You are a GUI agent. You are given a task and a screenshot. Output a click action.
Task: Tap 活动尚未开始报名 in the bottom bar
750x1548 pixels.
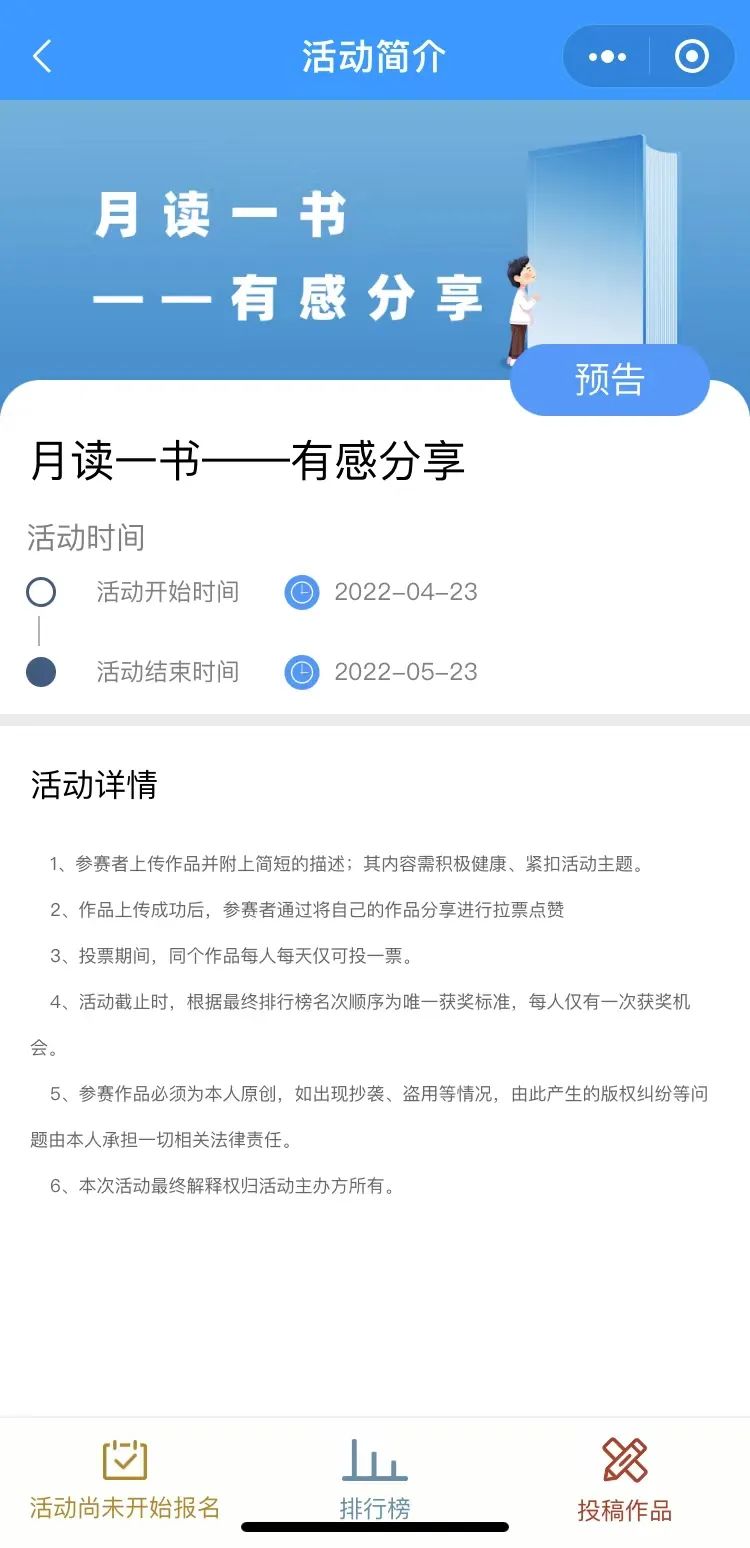(x=125, y=1480)
